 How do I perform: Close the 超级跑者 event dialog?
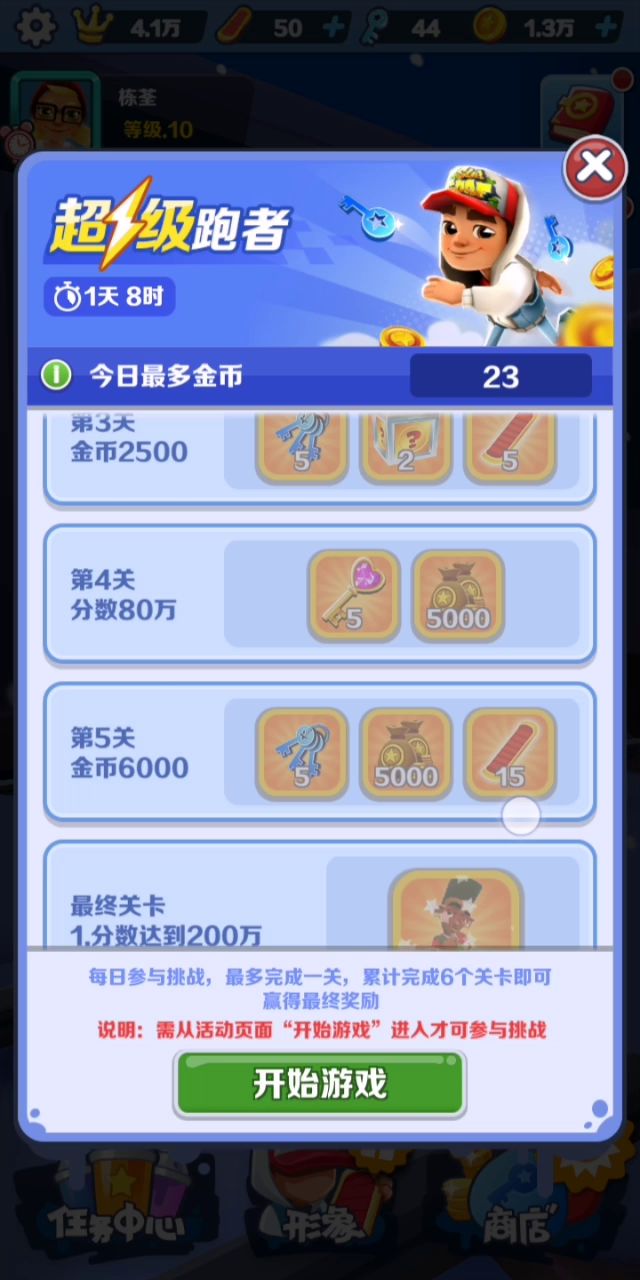coord(595,167)
